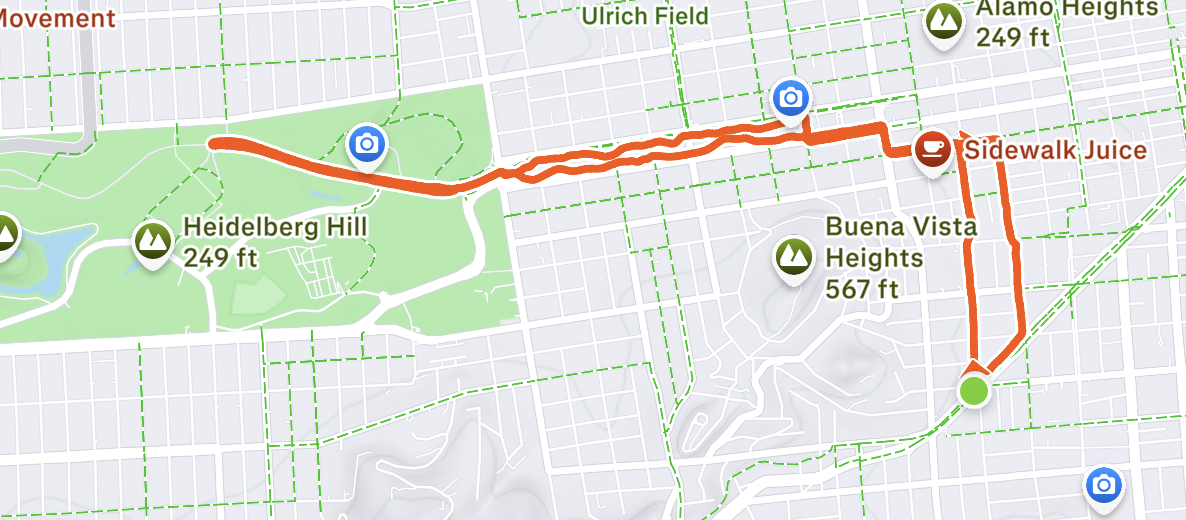Image resolution: width=1186 pixels, height=520 pixels.
Task: Select the Sidewalk Juice cafe pin
Action: point(934,149)
